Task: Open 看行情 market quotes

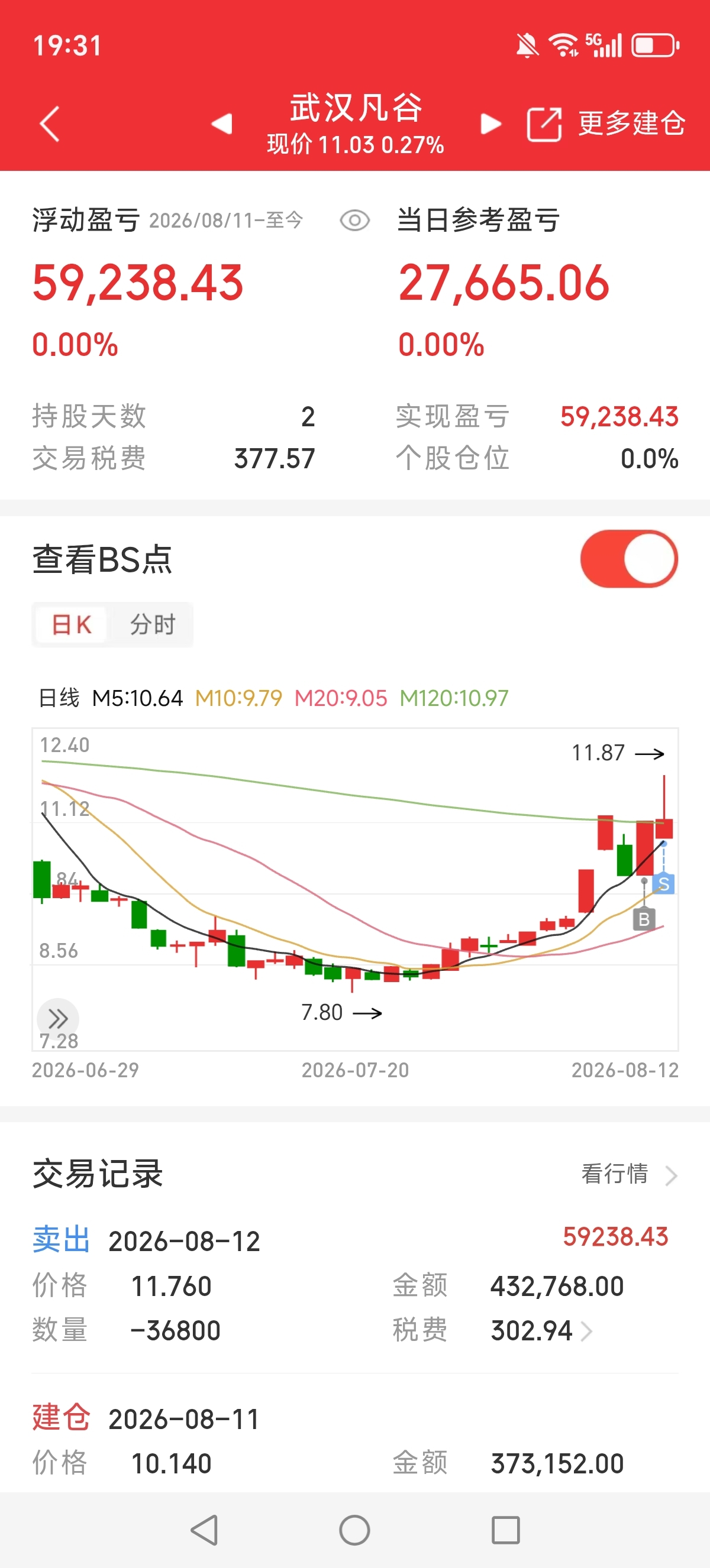Action: pos(629,1174)
